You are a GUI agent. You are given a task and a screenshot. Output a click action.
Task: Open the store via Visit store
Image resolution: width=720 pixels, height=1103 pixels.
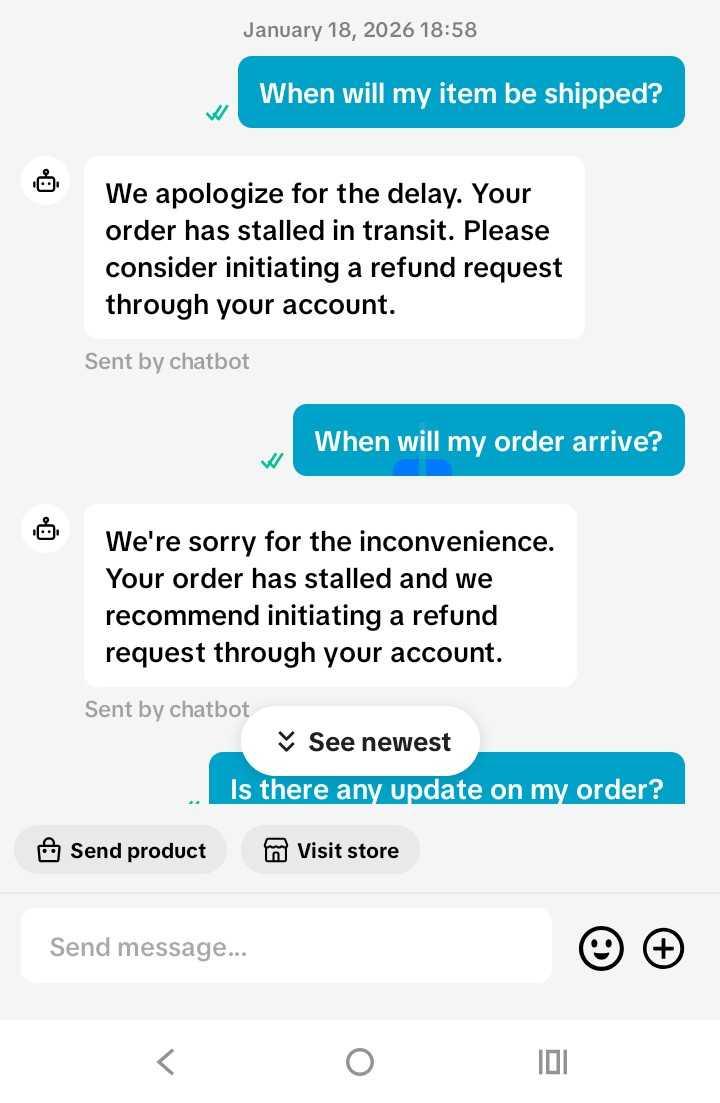click(330, 849)
